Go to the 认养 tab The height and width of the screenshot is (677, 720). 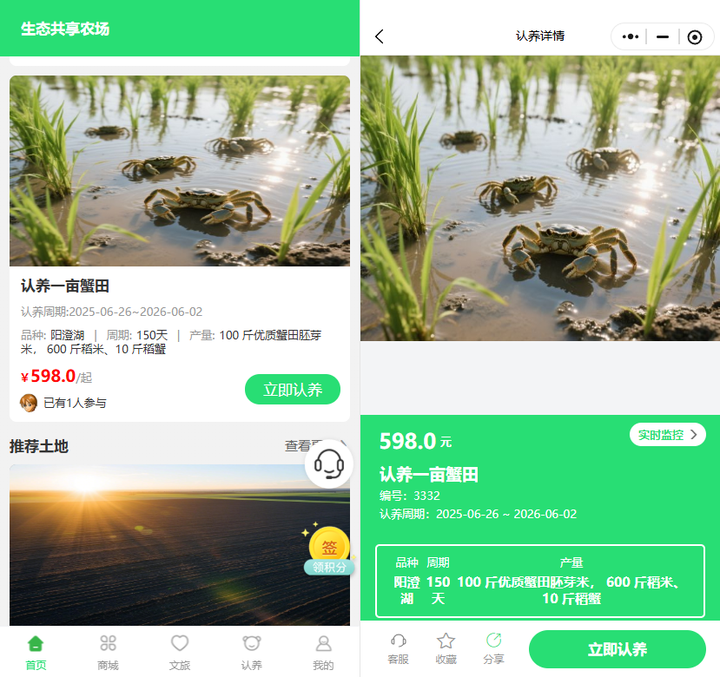click(252, 652)
